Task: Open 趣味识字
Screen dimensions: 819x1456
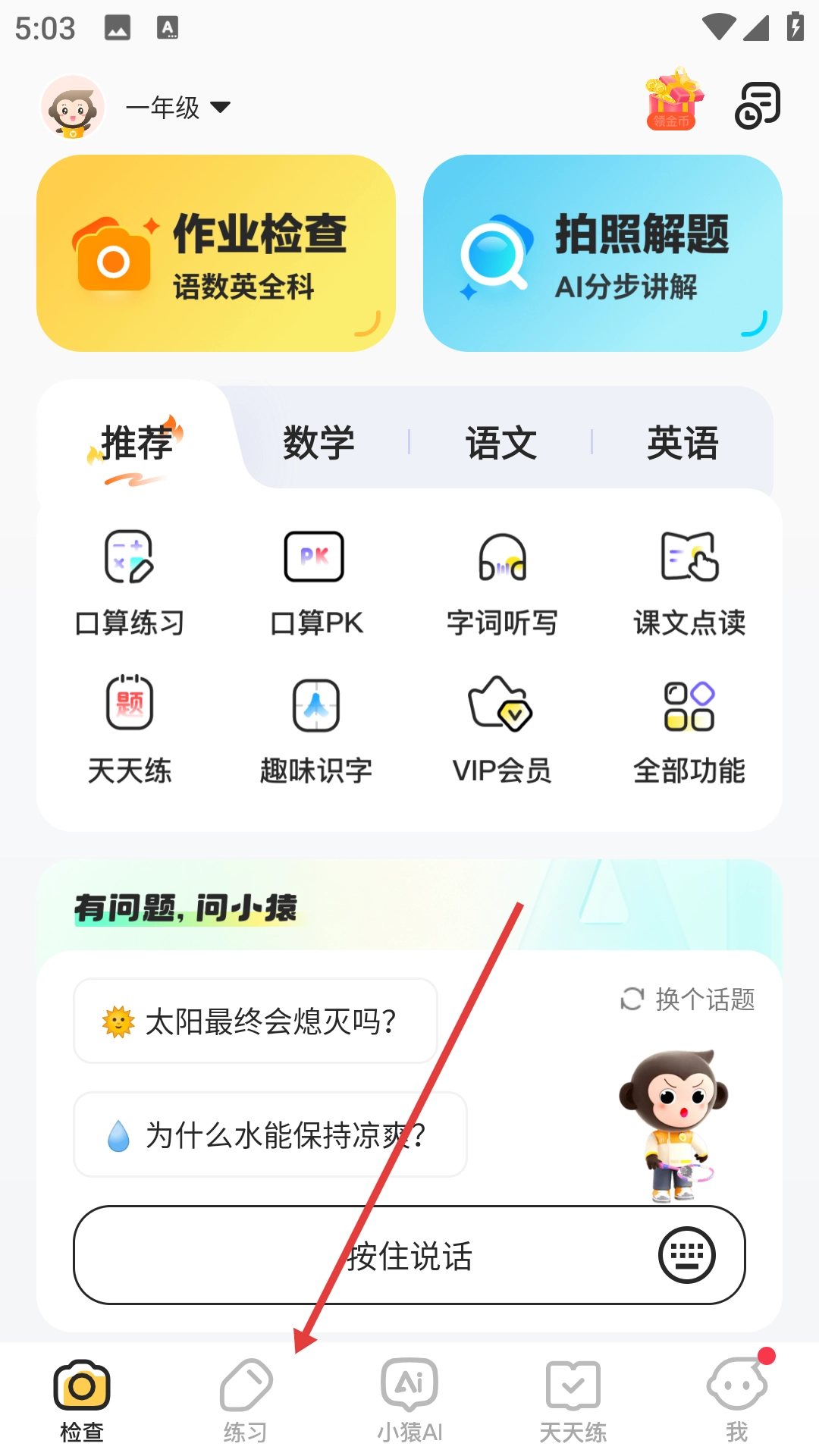Action: tap(315, 730)
